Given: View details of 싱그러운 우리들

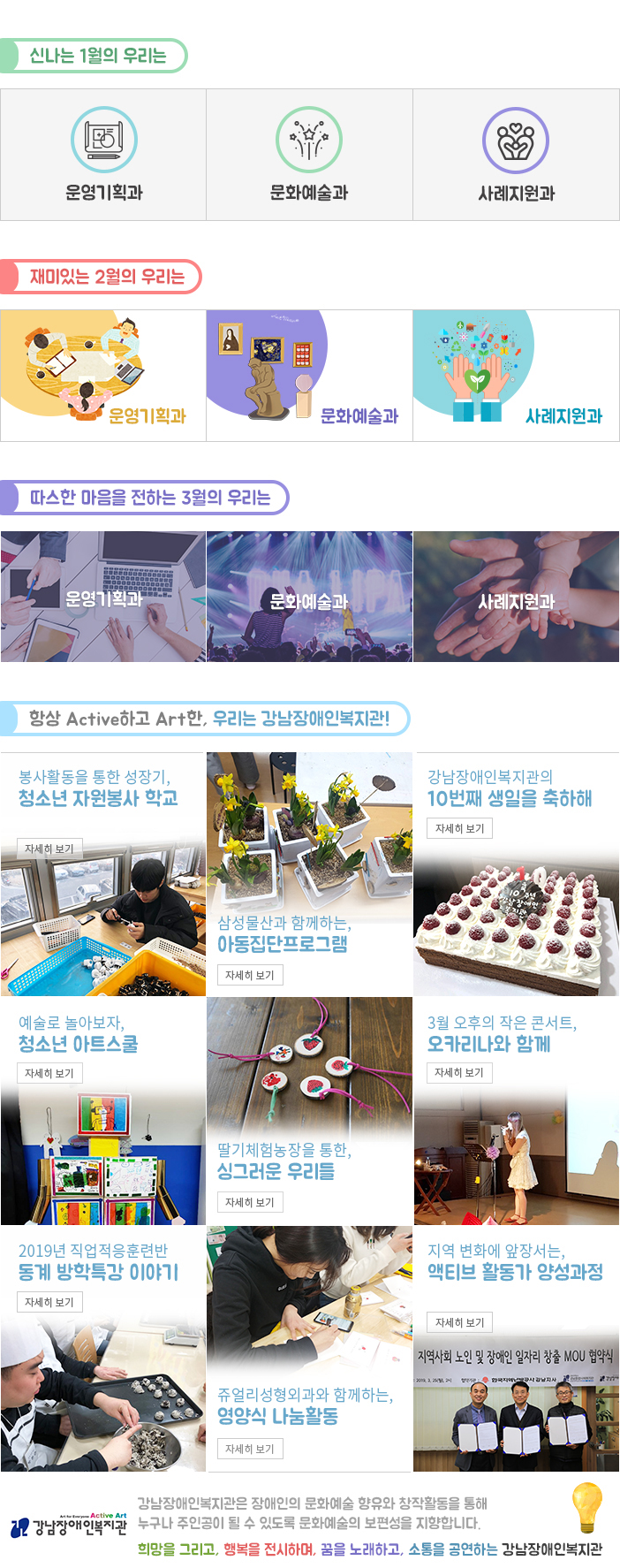Looking at the screenshot, I should (x=249, y=1202).
